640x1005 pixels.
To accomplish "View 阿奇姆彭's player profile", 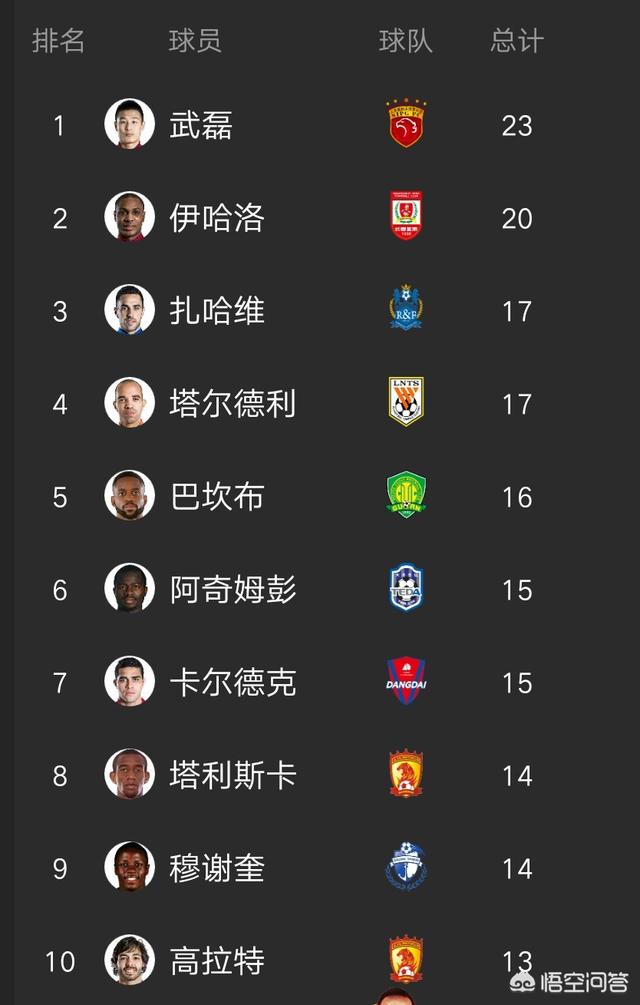I will (232, 590).
